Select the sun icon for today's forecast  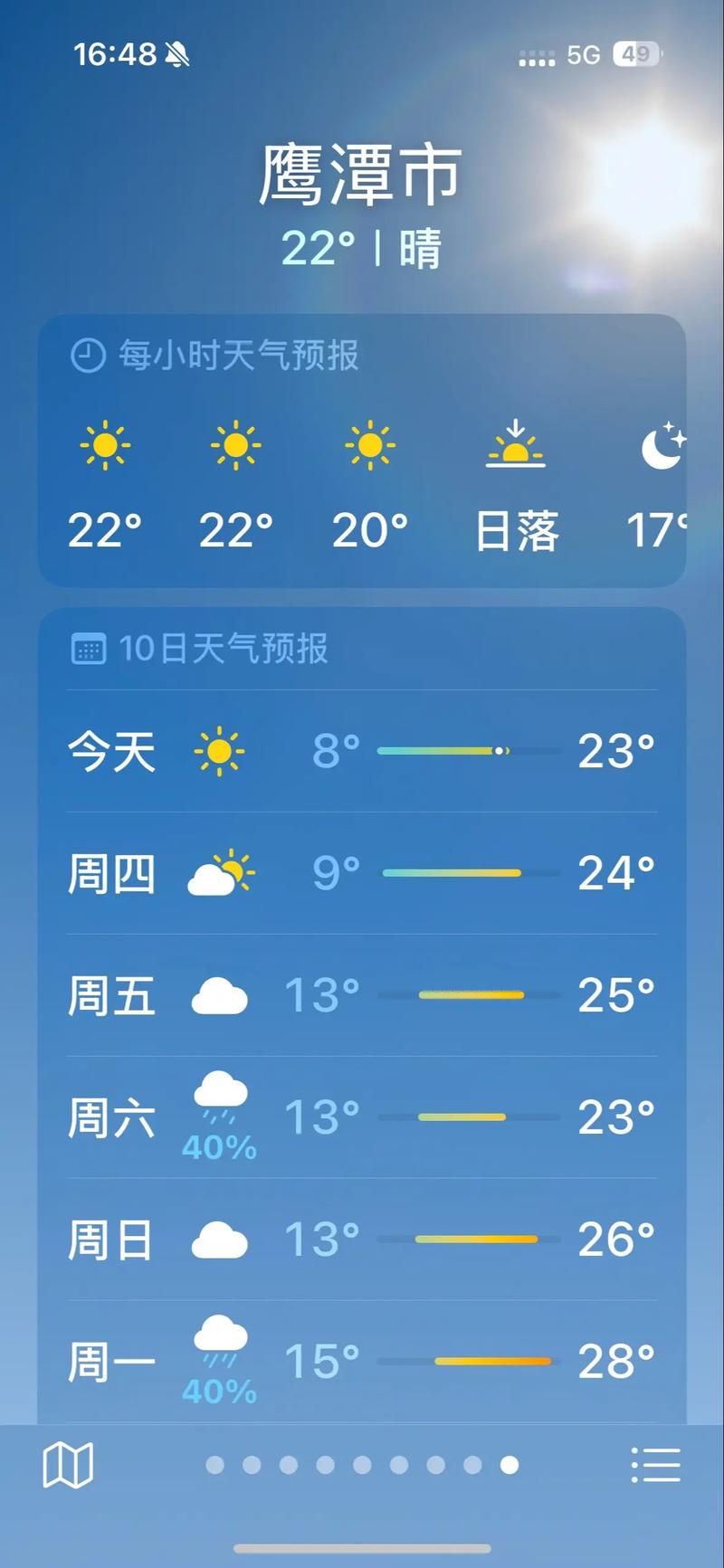point(219,752)
